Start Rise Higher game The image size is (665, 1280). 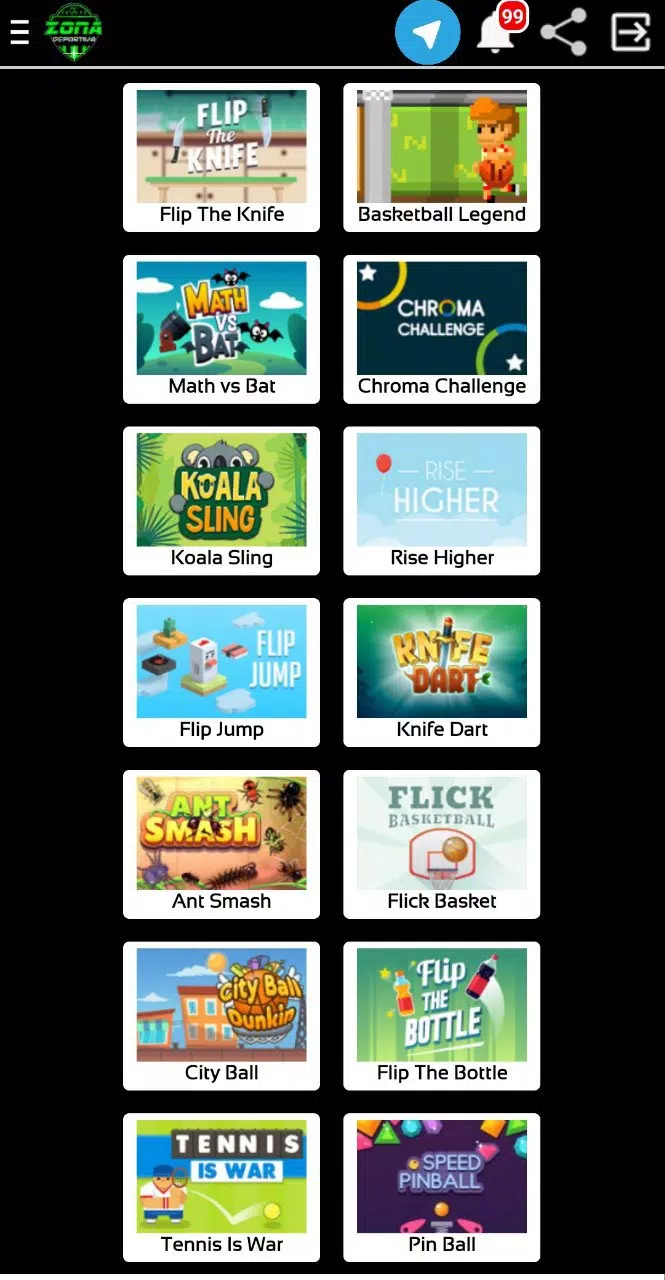tap(441, 501)
